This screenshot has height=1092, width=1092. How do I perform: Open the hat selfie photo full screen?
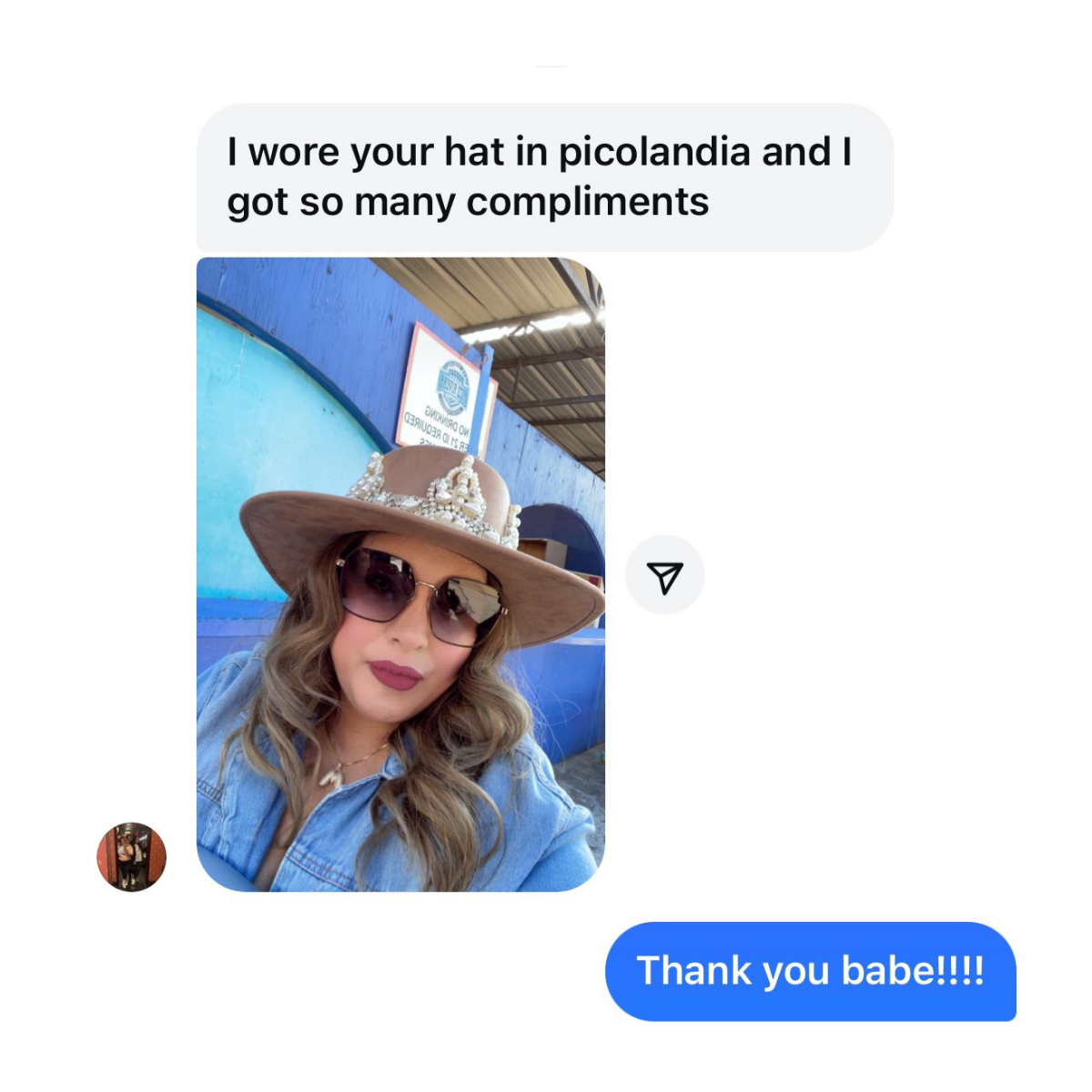pos(400,573)
